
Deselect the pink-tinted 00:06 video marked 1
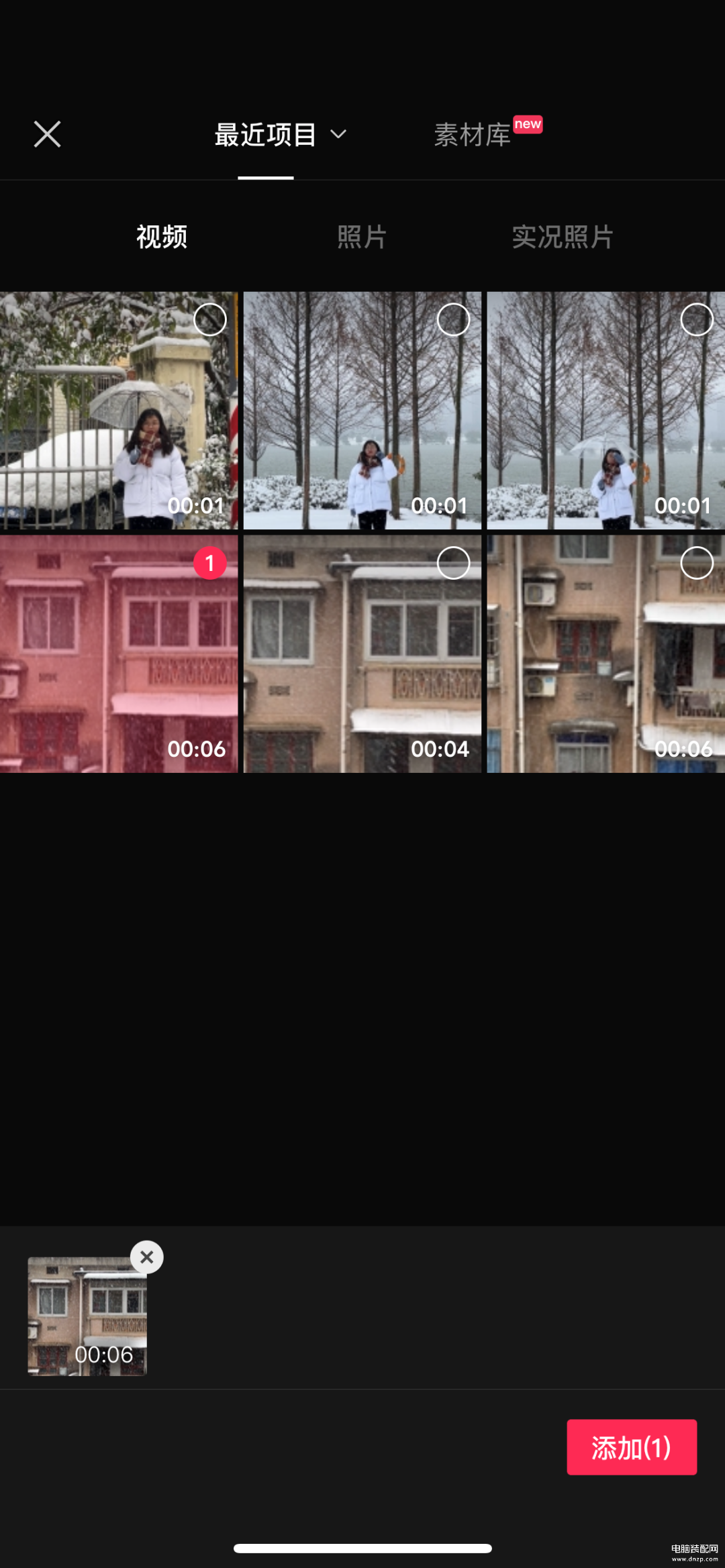click(x=210, y=563)
